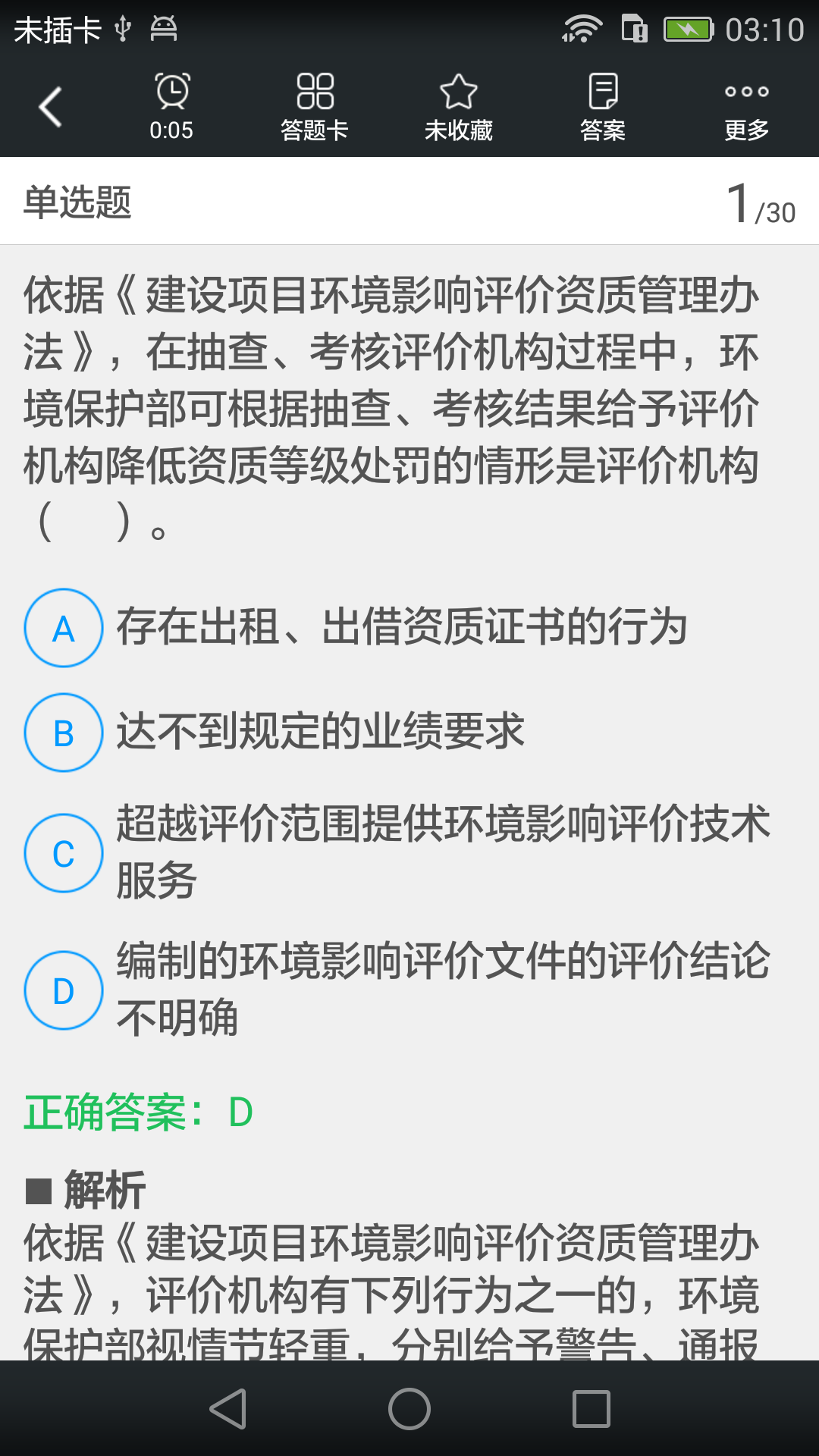
Task: Tap 答题卡 label to switch views
Action: 315,129
